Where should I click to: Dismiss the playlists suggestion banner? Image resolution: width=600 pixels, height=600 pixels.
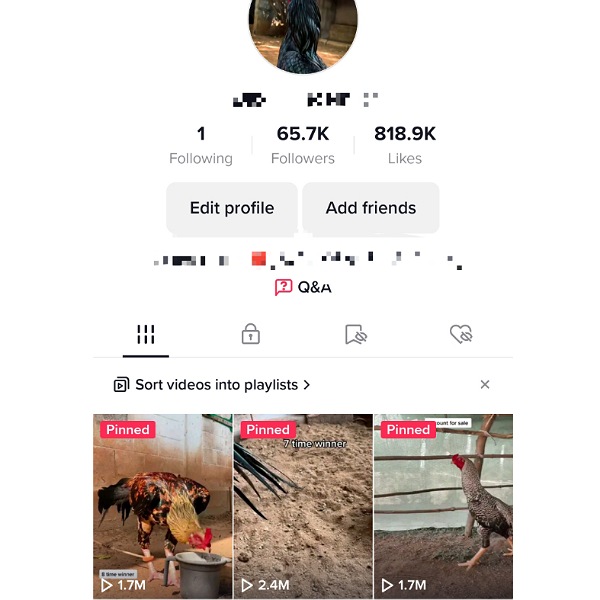point(485,384)
